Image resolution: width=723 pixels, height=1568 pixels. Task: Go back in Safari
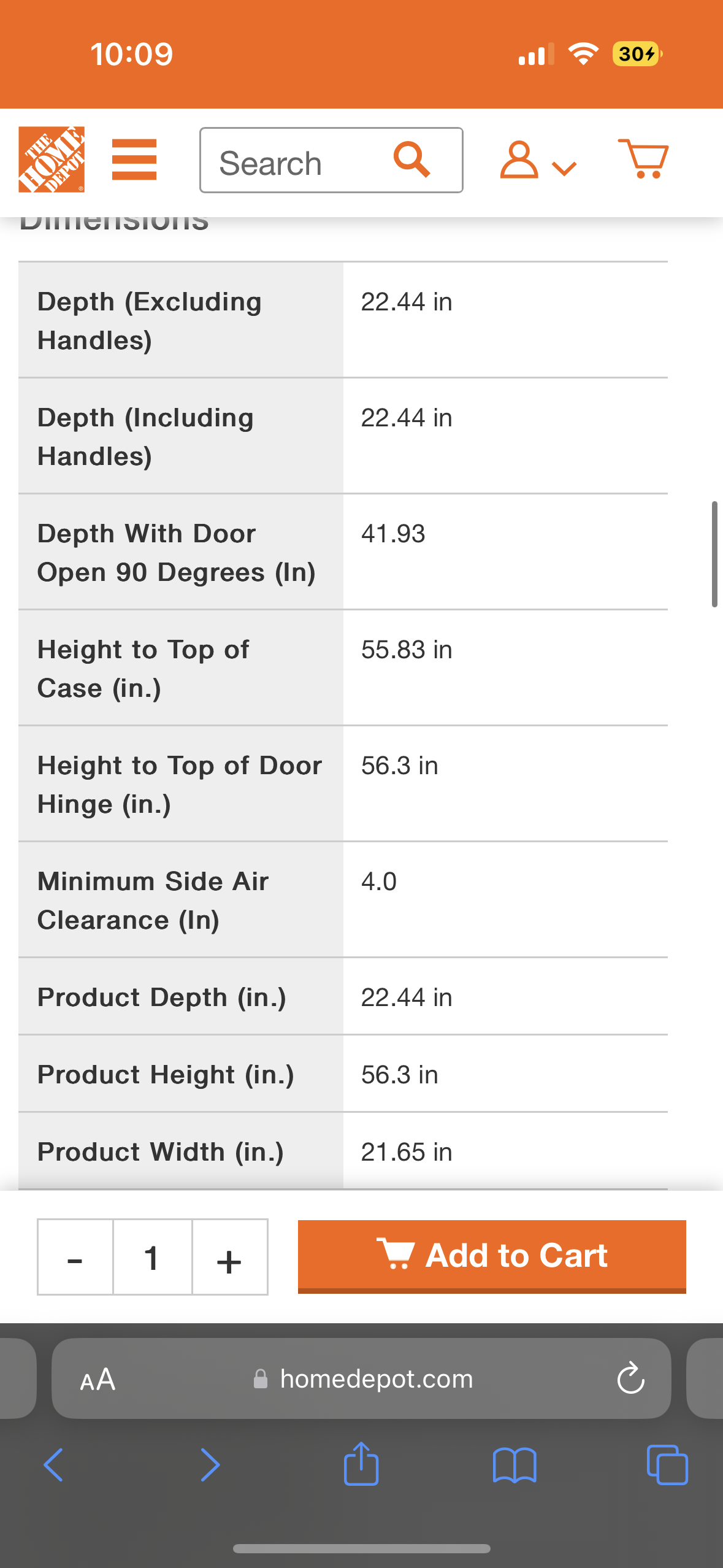(x=54, y=1465)
